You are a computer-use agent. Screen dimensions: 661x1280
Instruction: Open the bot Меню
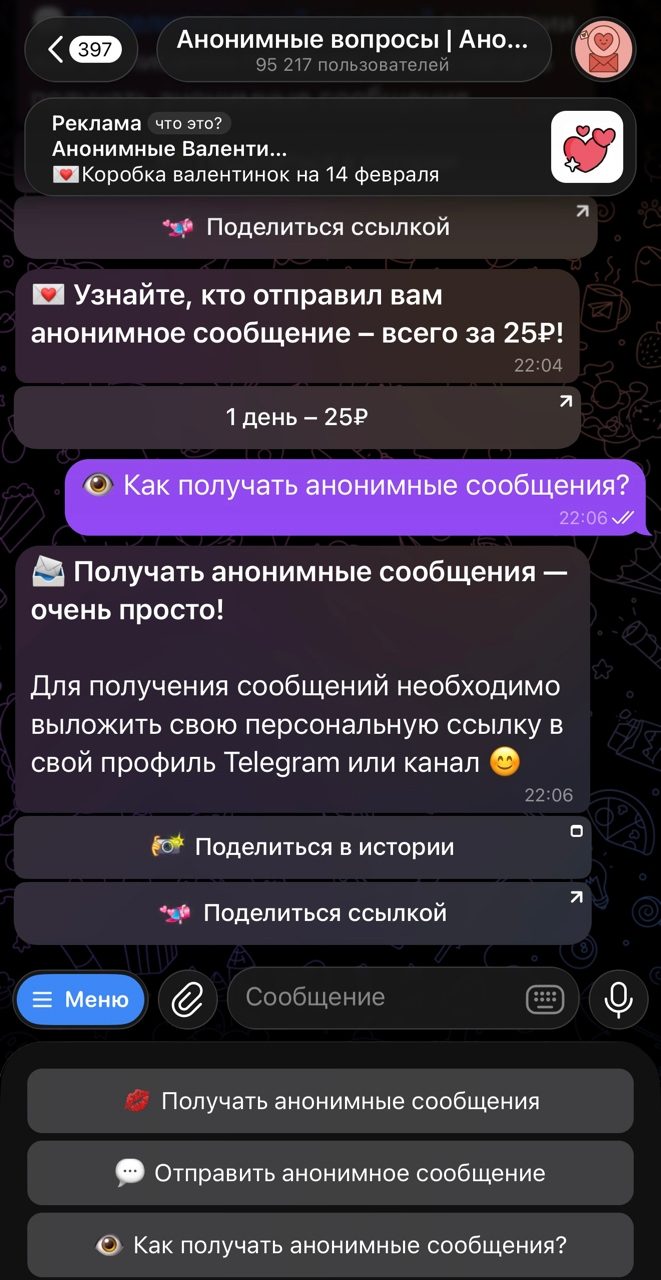[81, 999]
